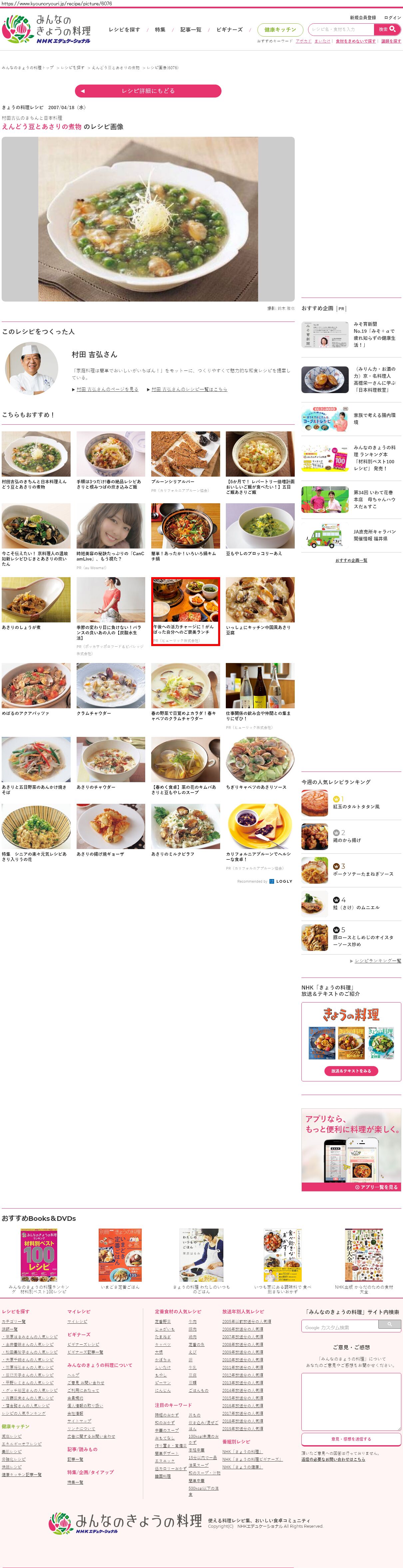Tap 放送&テキストをみる button

pos(351,1071)
